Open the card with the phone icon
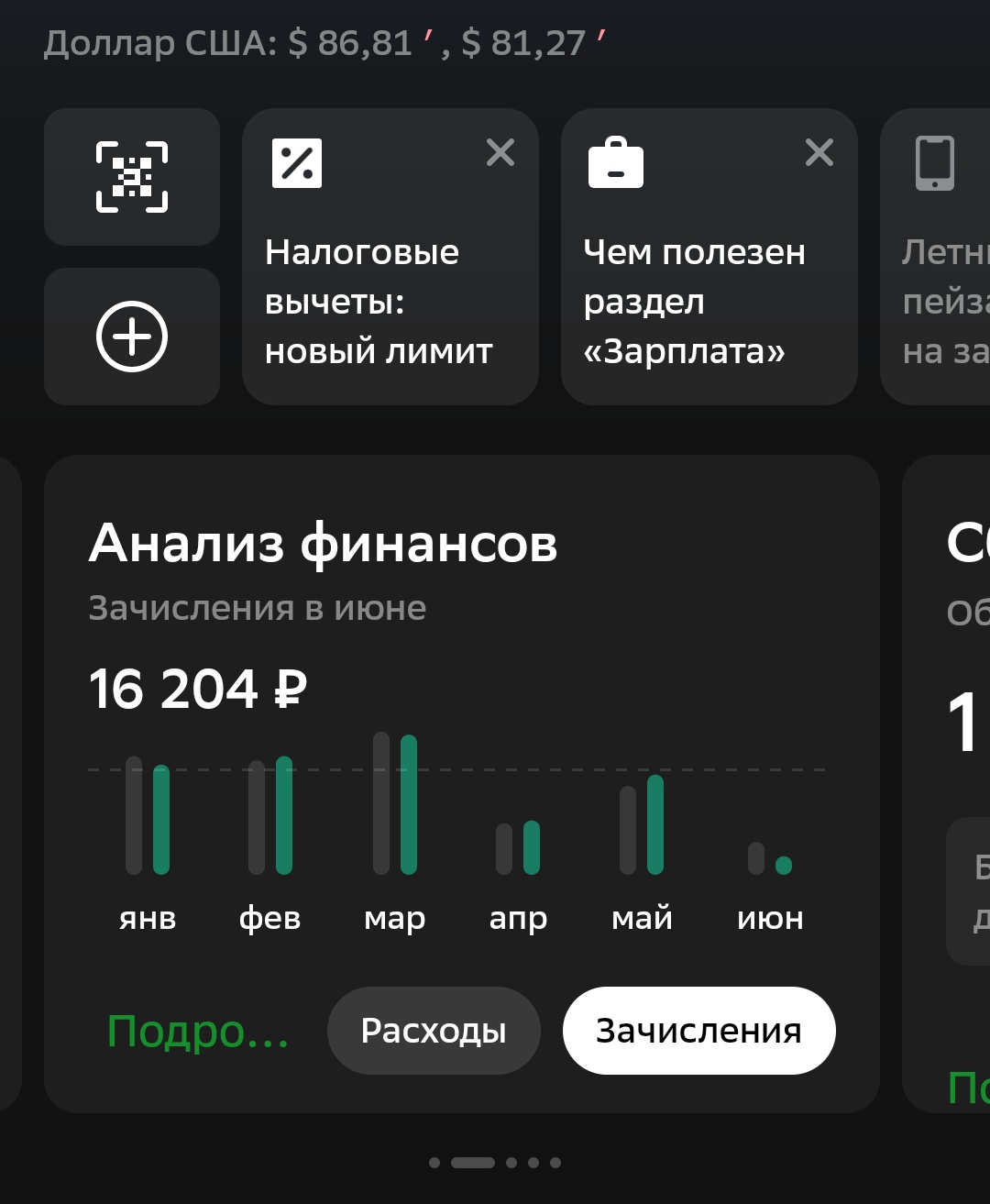Viewport: 990px width, 1204px height. click(x=935, y=257)
